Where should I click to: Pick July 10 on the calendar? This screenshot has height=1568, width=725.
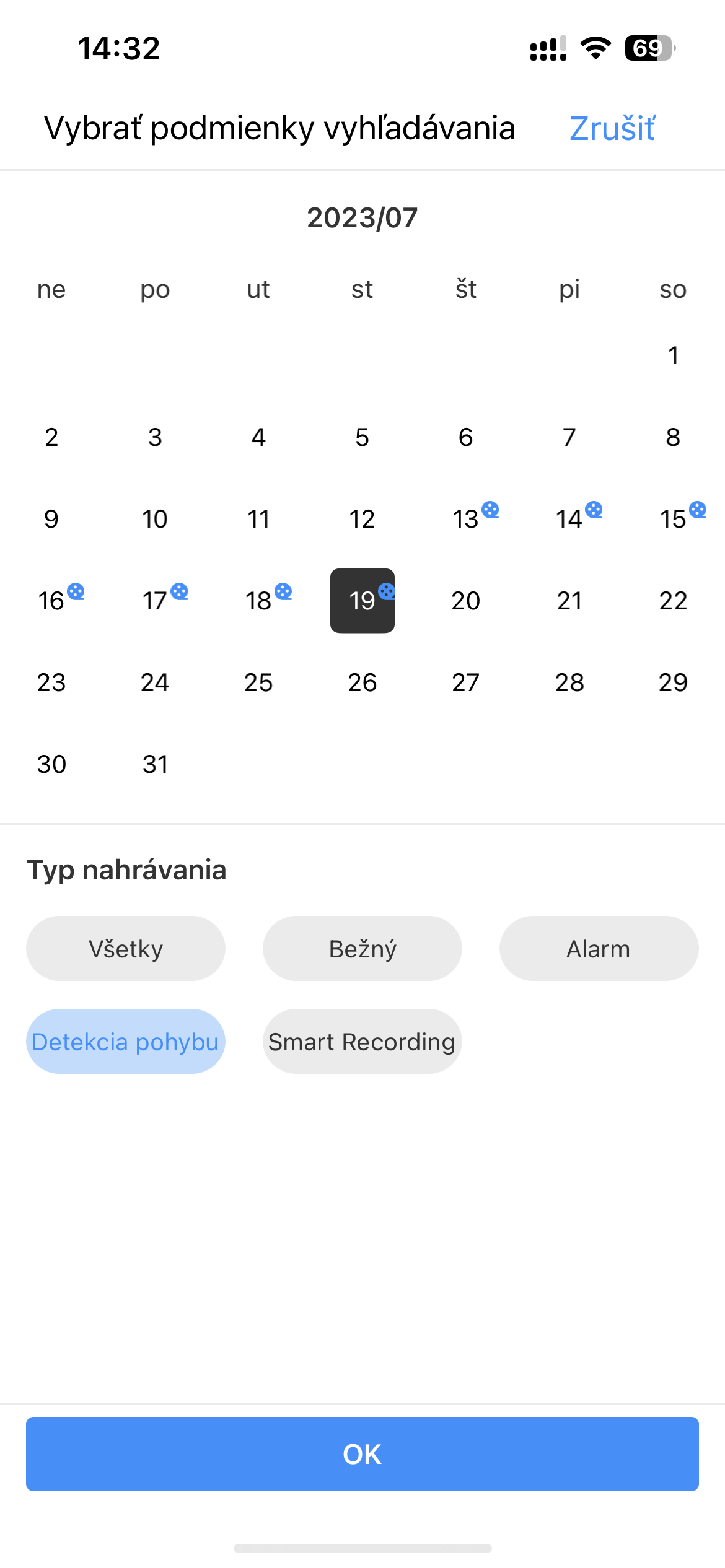[156, 519]
